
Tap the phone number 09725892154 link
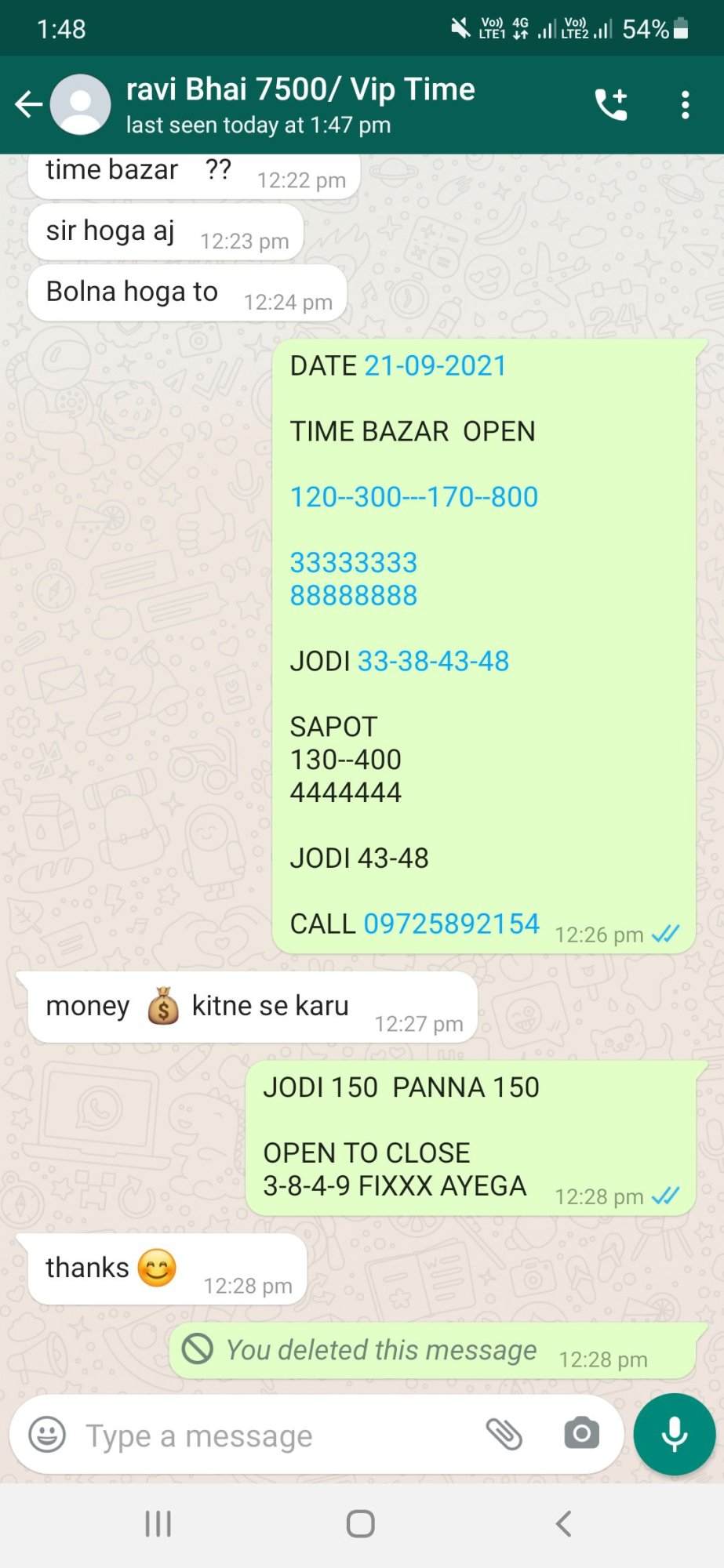pos(451,924)
